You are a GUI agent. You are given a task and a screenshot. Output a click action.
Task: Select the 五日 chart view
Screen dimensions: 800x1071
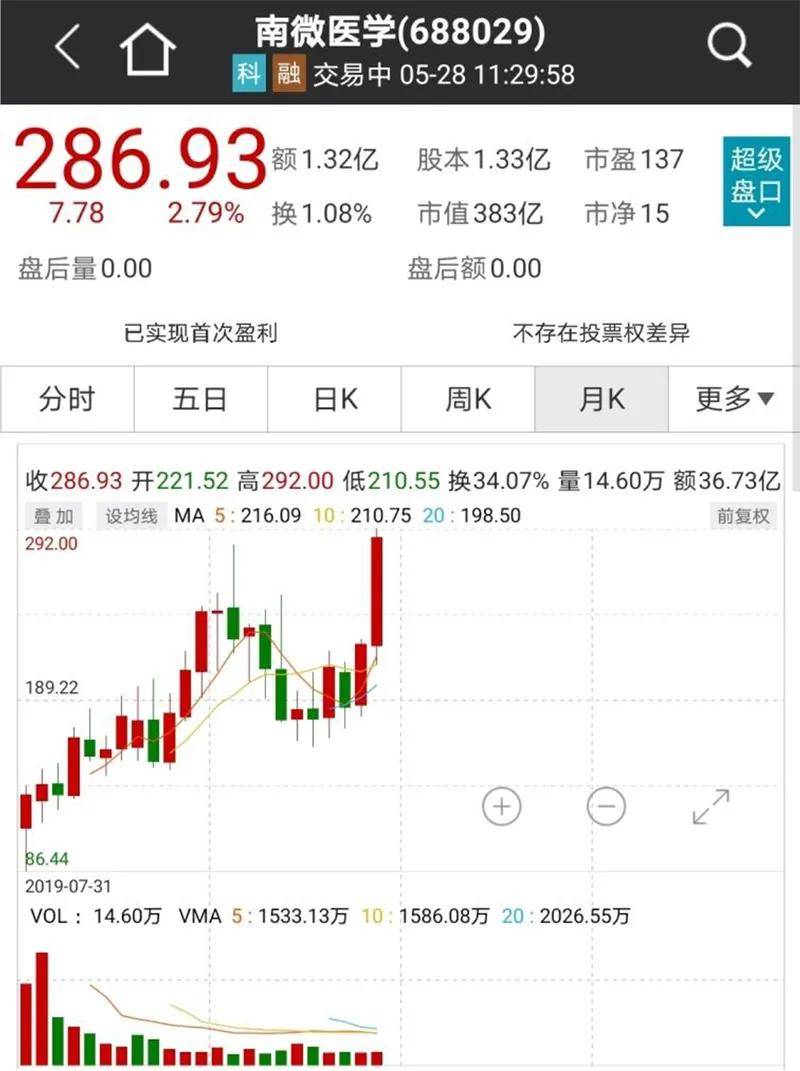(200, 398)
